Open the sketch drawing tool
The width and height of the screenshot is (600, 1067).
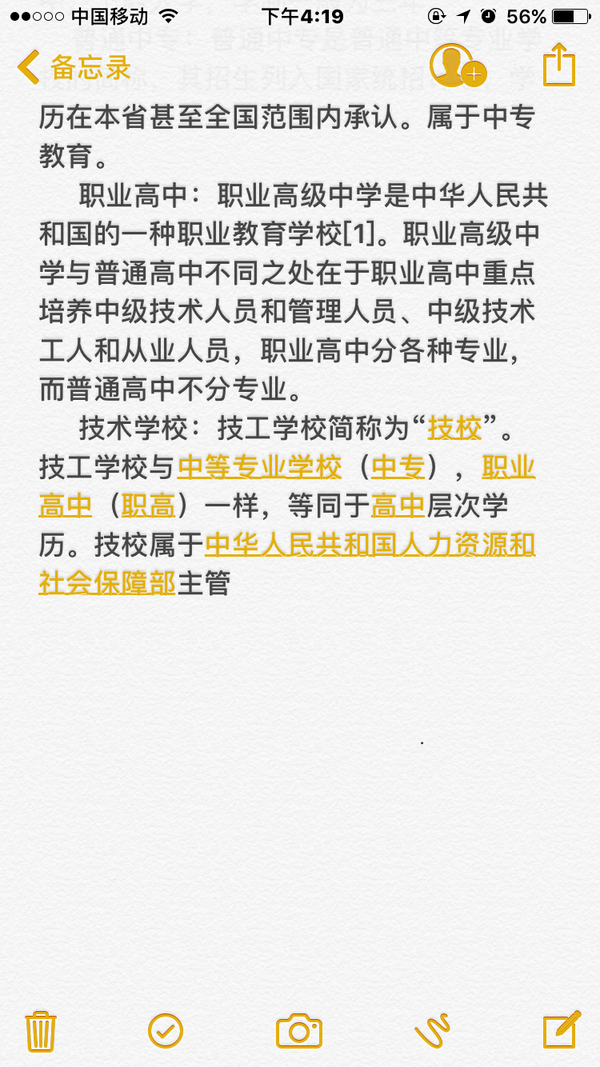tap(433, 1031)
